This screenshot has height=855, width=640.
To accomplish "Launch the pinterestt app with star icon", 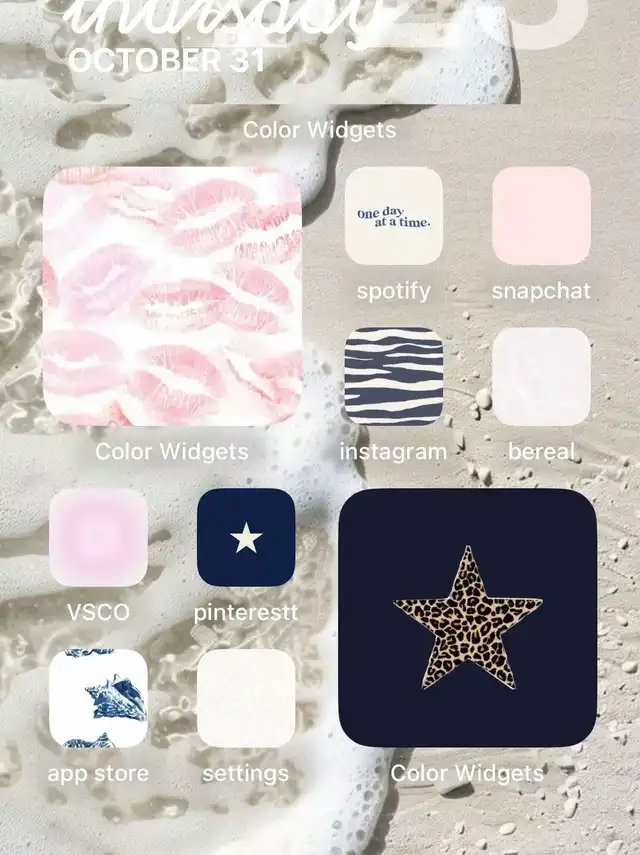I will [246, 537].
